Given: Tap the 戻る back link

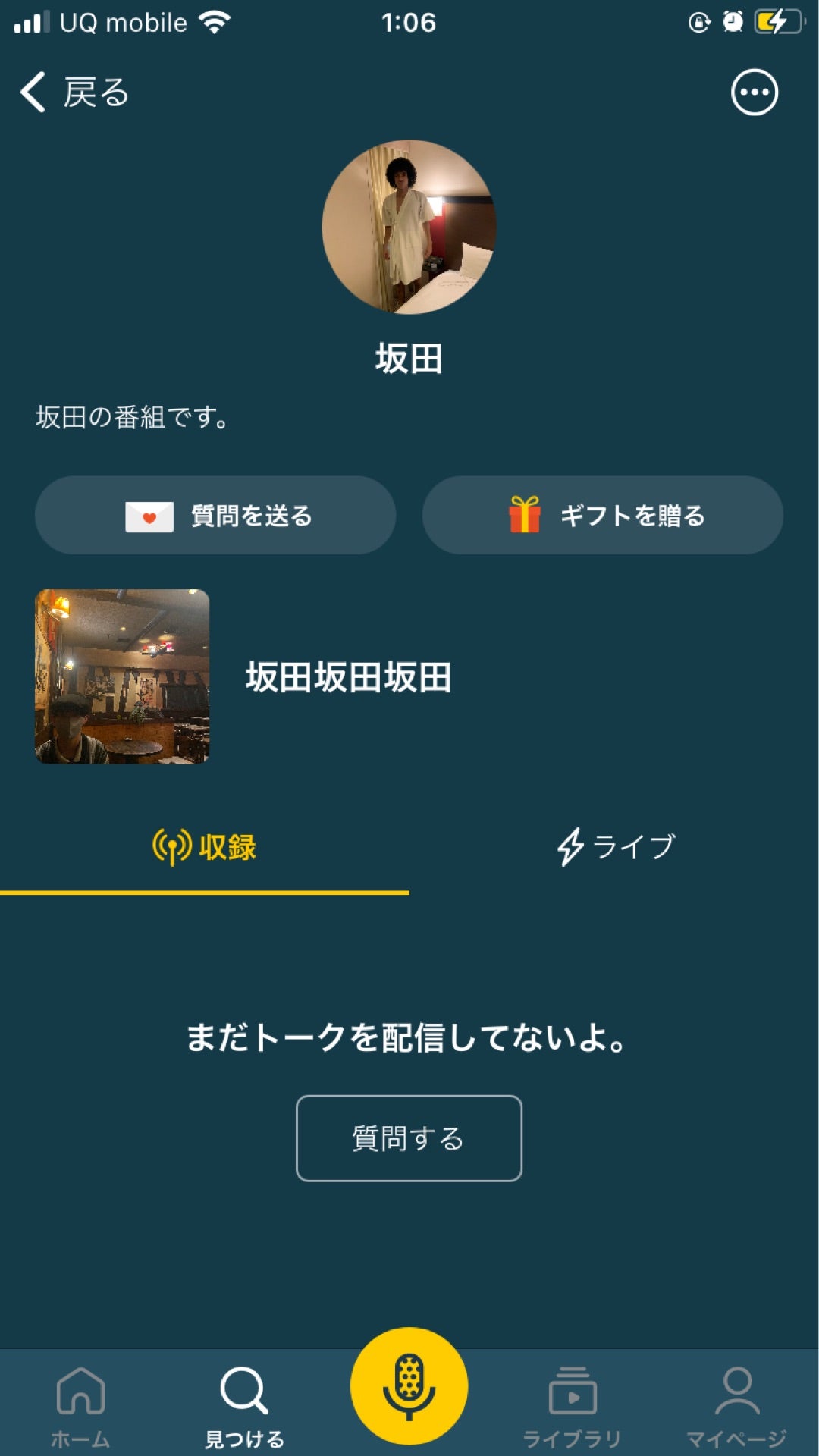Looking at the screenshot, I should pyautogui.click(x=96, y=92).
